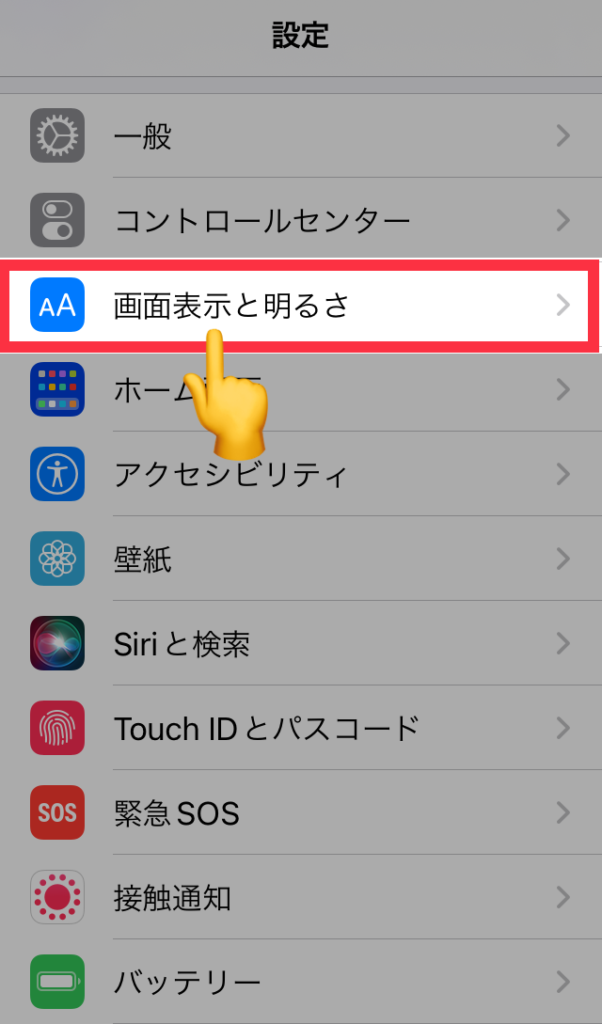The image size is (602, 1024).
Task: Open the 一般 settings row
Action: point(300,136)
